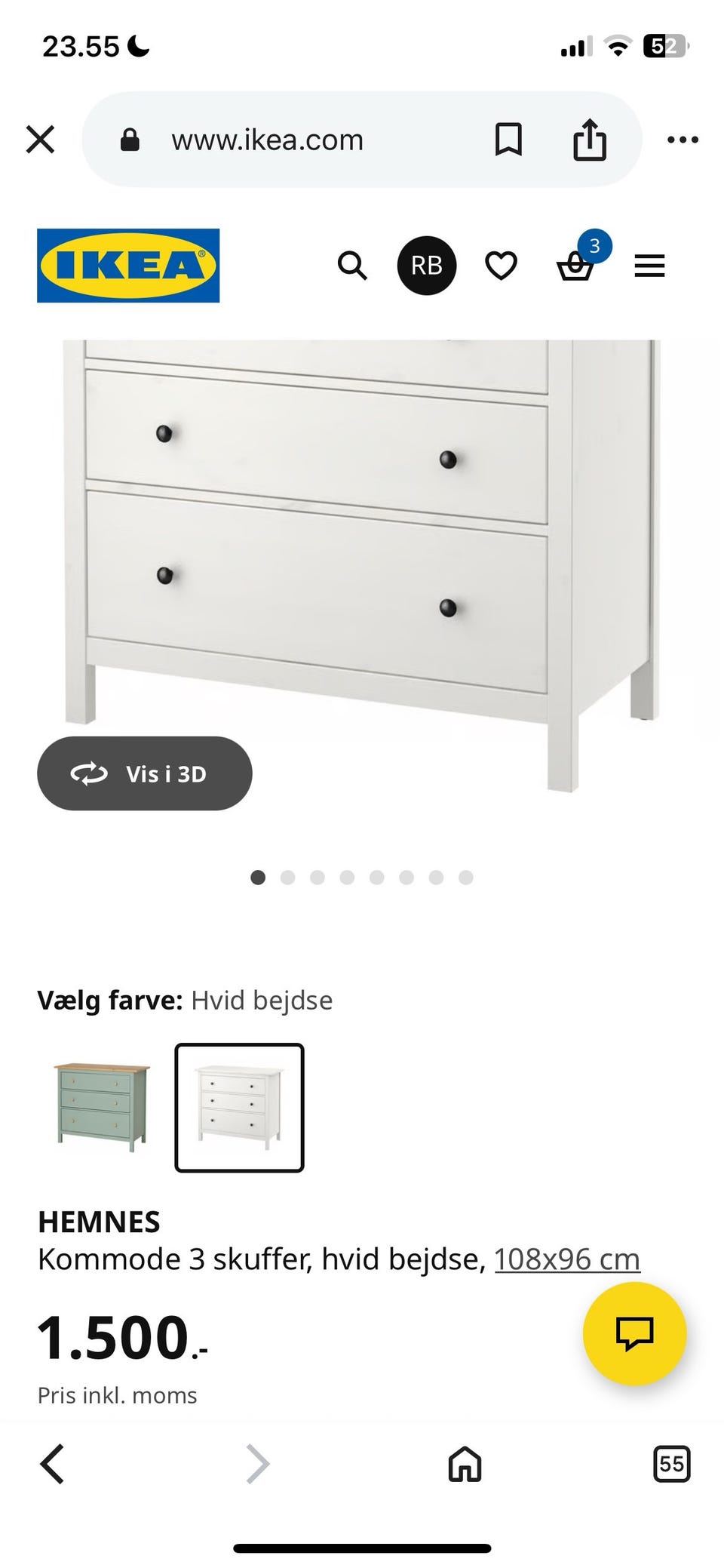Screen dimensions: 724x1568
Task: Open the RB account profile icon
Action: 427,266
